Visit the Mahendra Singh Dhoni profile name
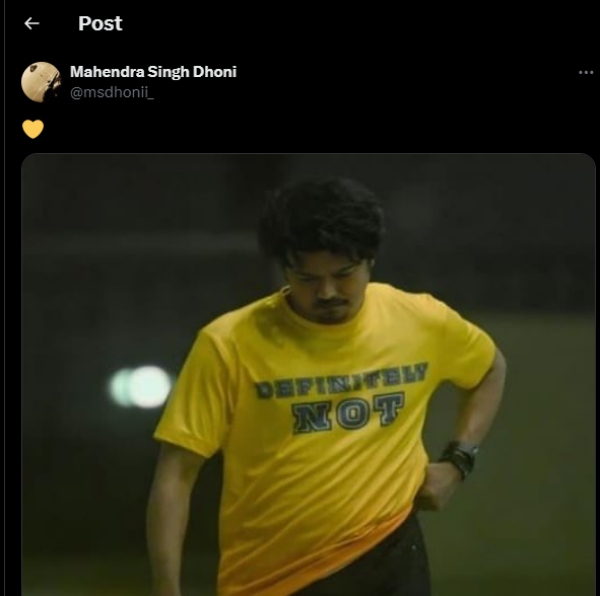The height and width of the screenshot is (596, 600). (x=153, y=72)
